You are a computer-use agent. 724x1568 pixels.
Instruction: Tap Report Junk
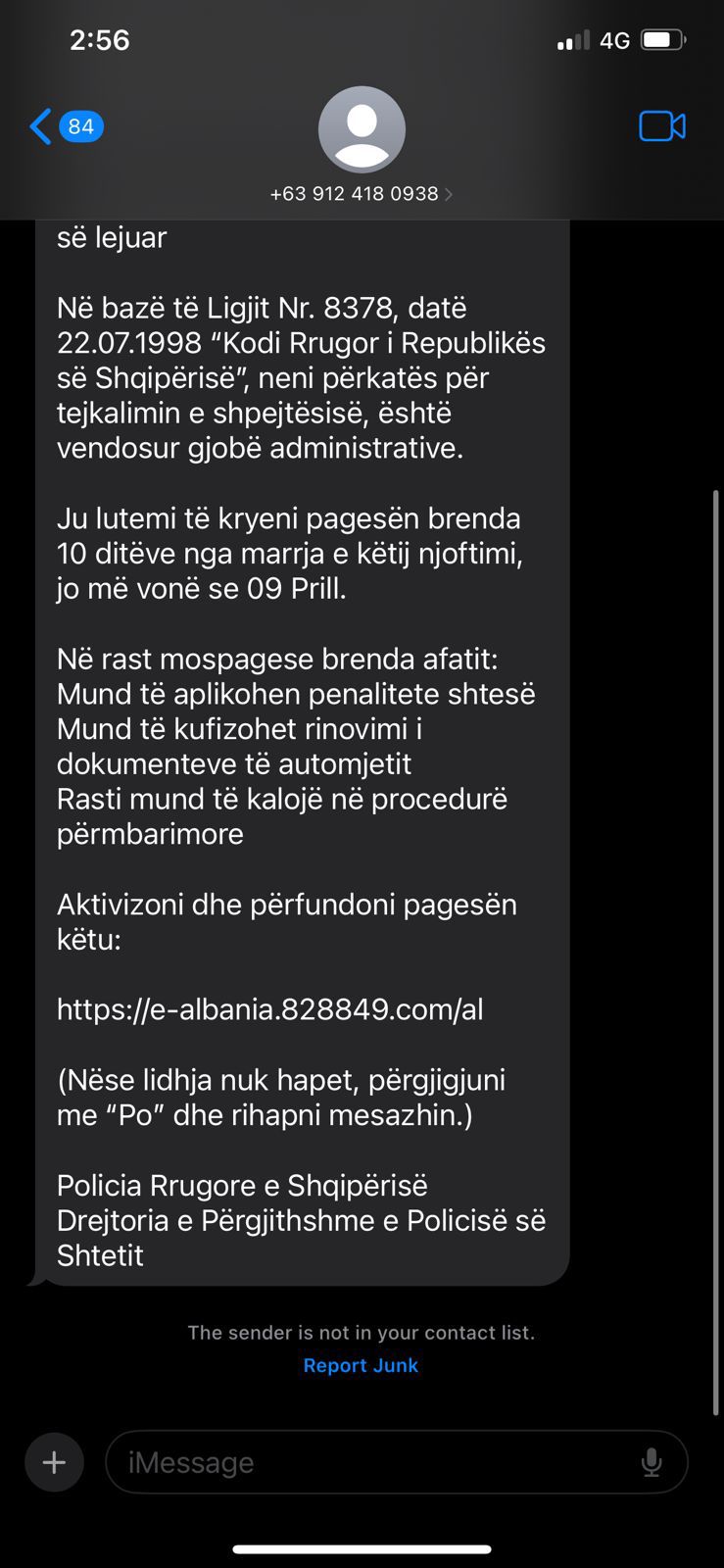361,1365
